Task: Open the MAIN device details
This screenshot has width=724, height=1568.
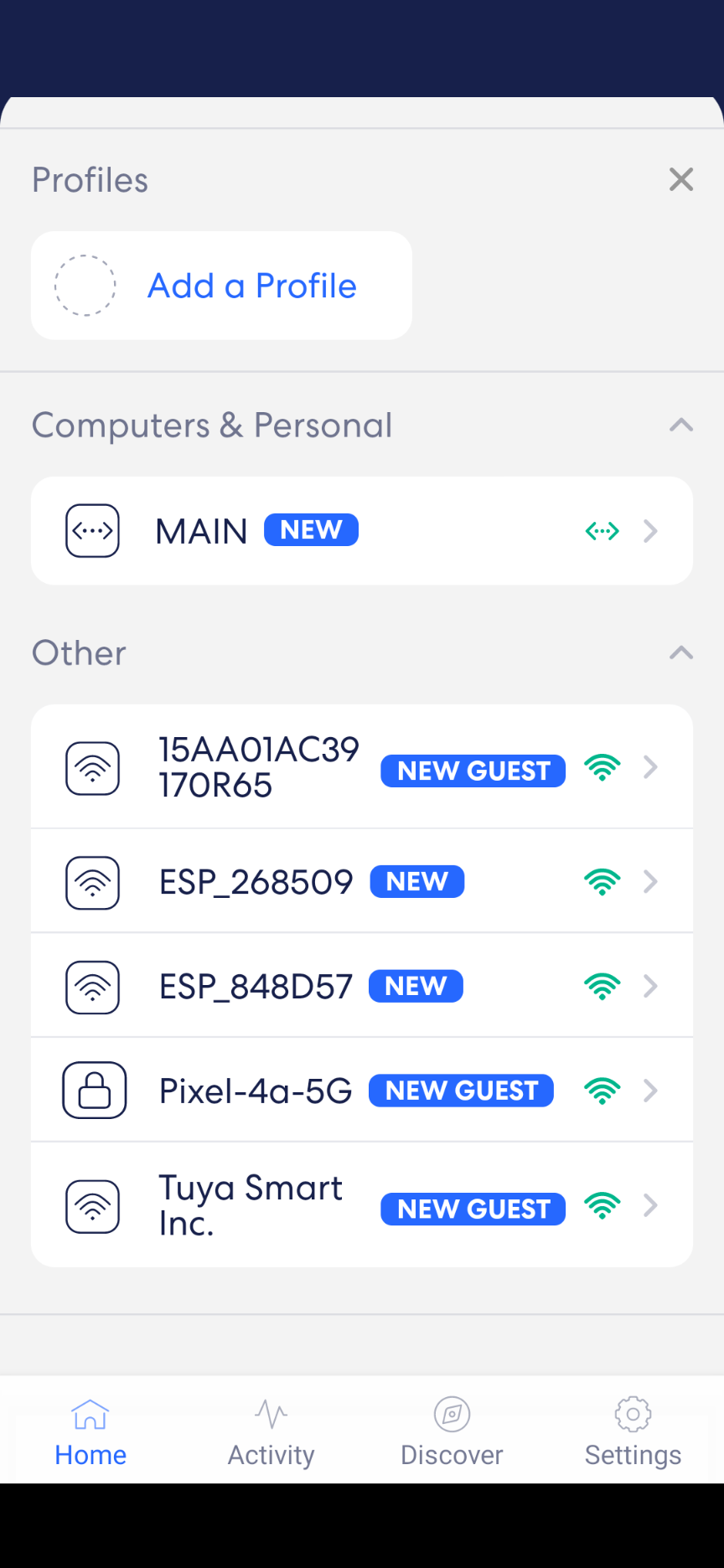Action: click(x=362, y=531)
